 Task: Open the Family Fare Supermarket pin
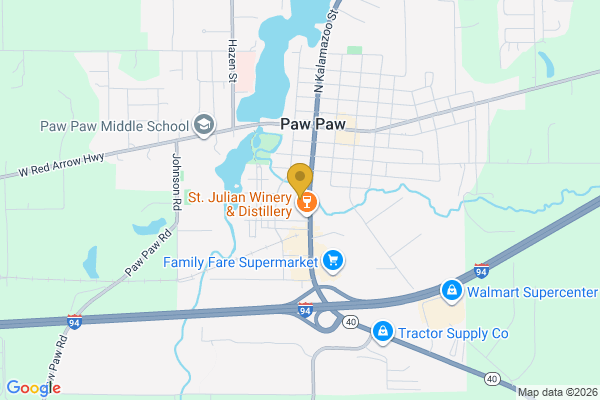coord(335,263)
